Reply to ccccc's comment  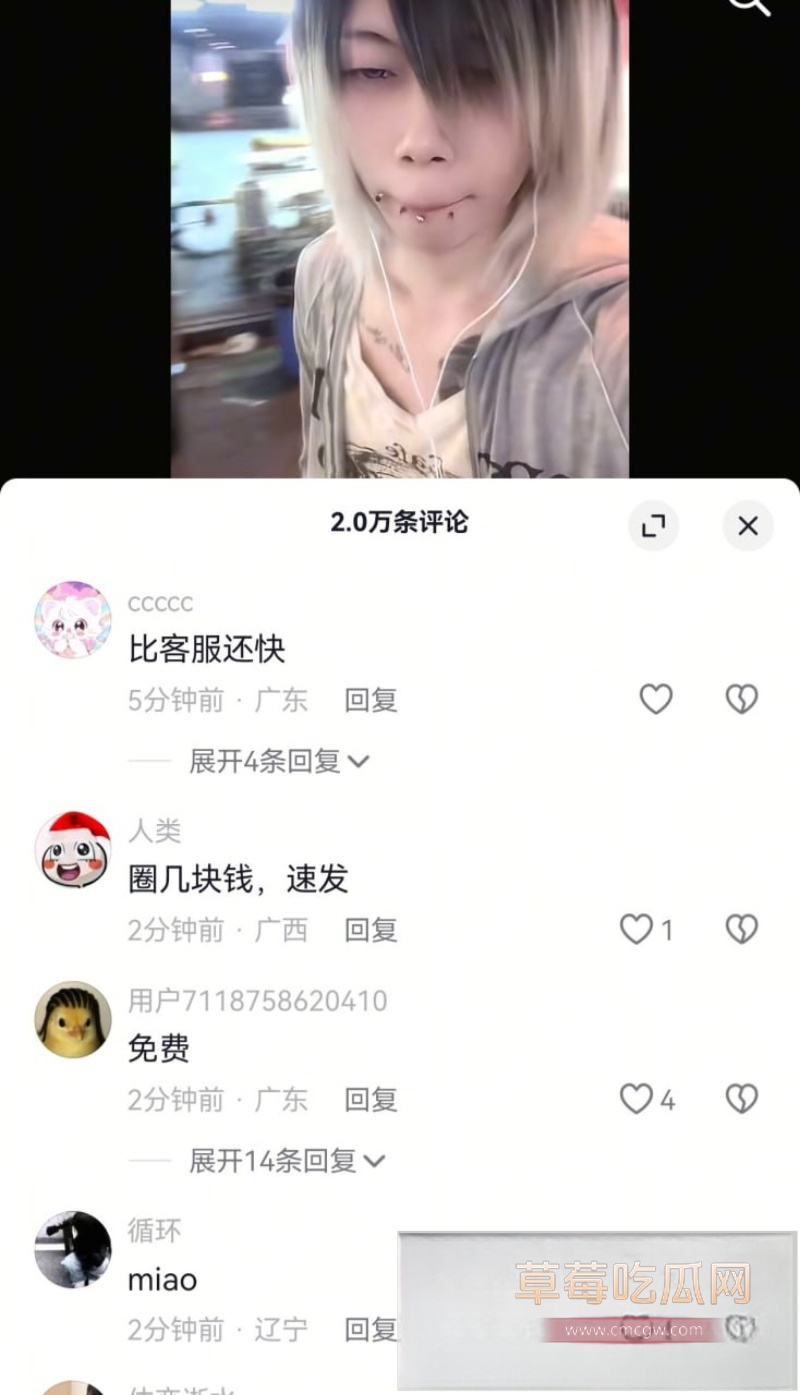[x=371, y=700]
